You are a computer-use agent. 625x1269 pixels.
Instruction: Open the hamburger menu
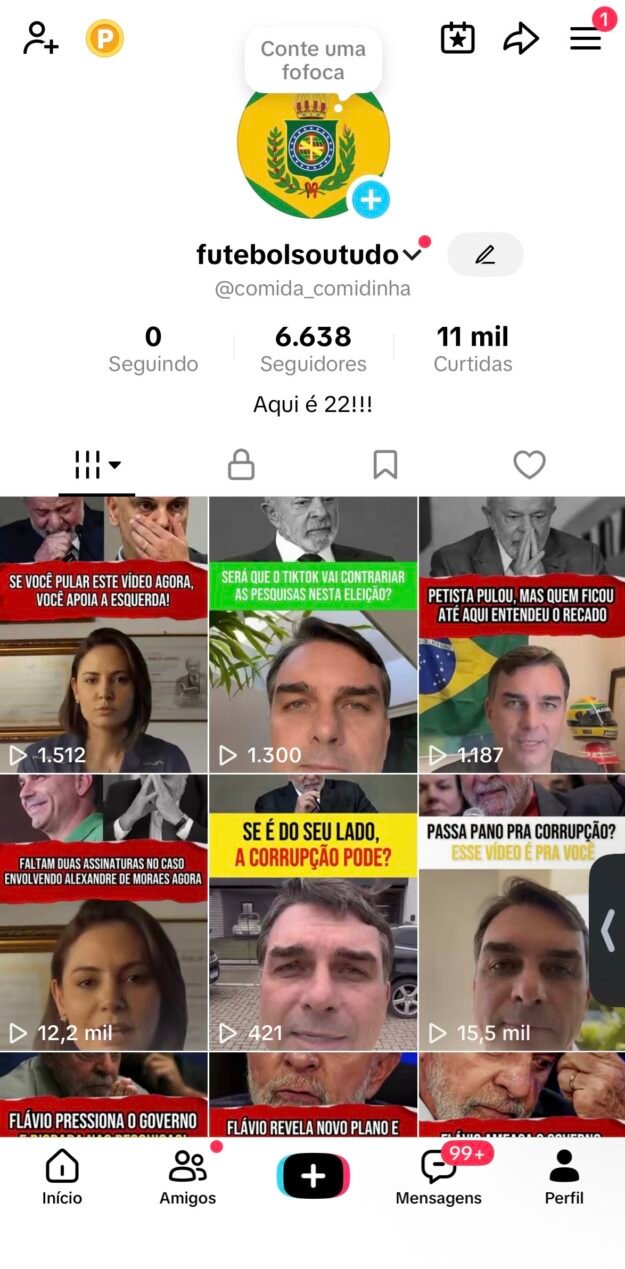click(586, 39)
